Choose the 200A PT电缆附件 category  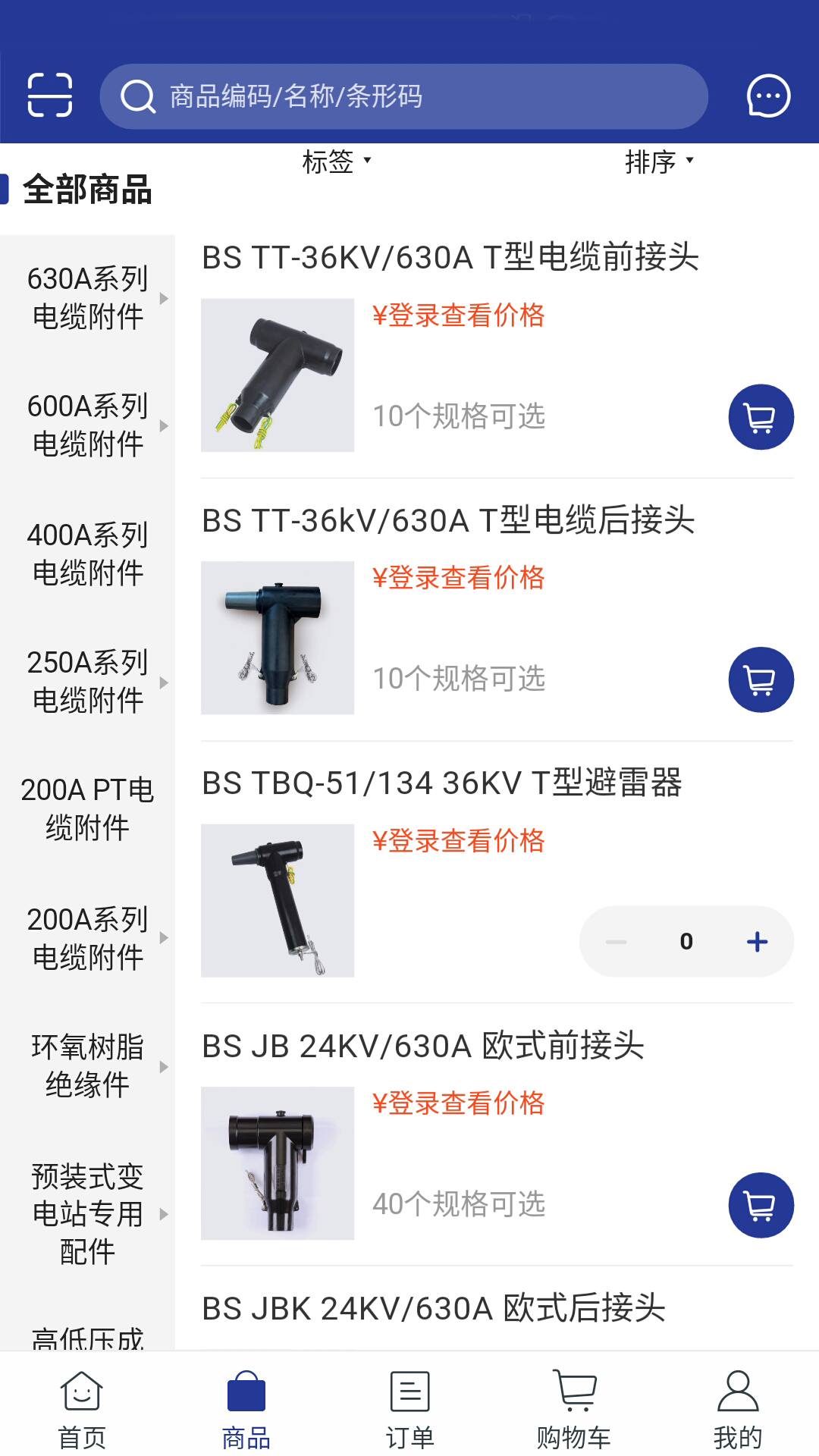[87, 808]
